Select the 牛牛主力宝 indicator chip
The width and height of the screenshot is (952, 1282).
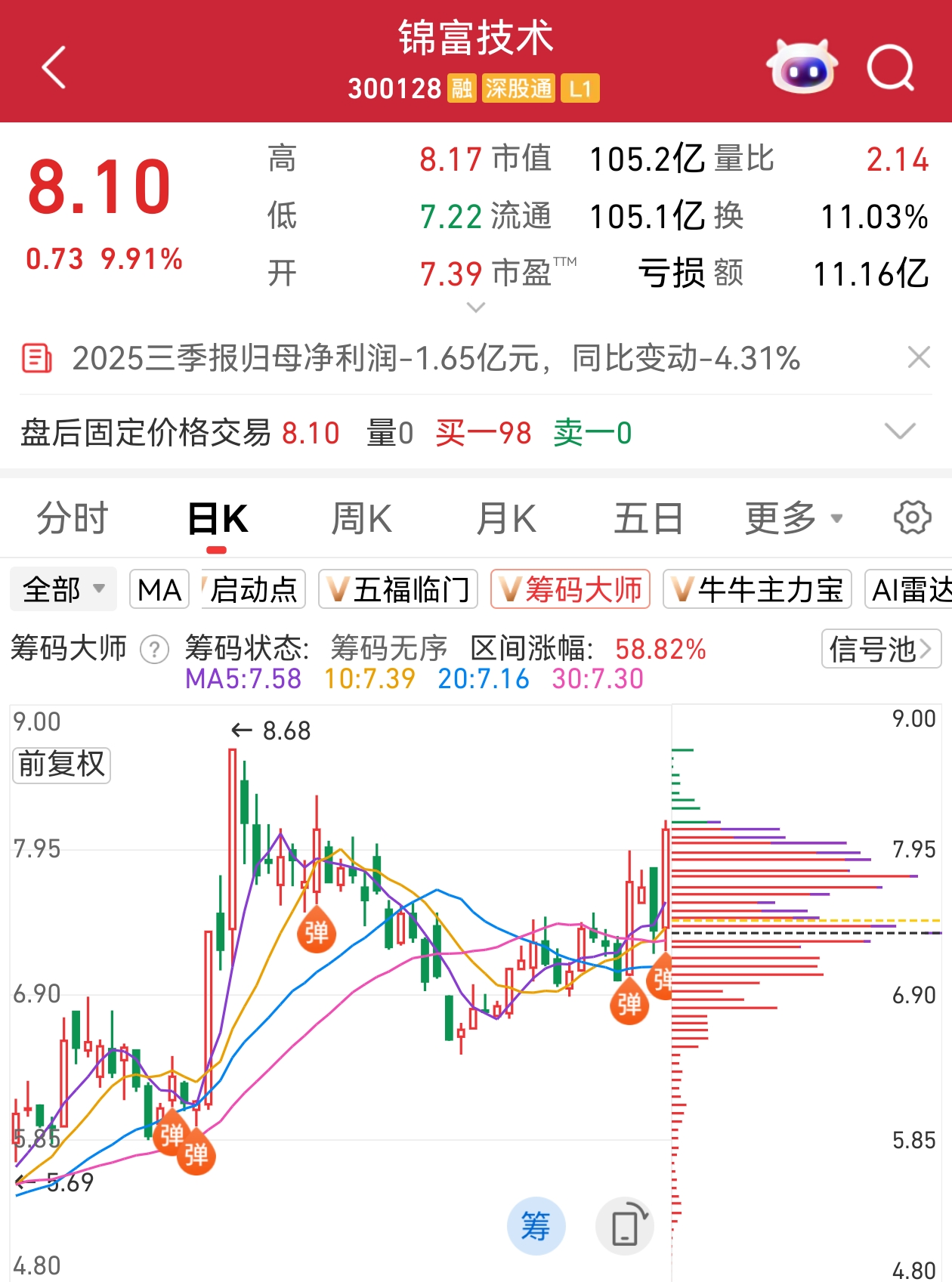pyautogui.click(x=757, y=589)
